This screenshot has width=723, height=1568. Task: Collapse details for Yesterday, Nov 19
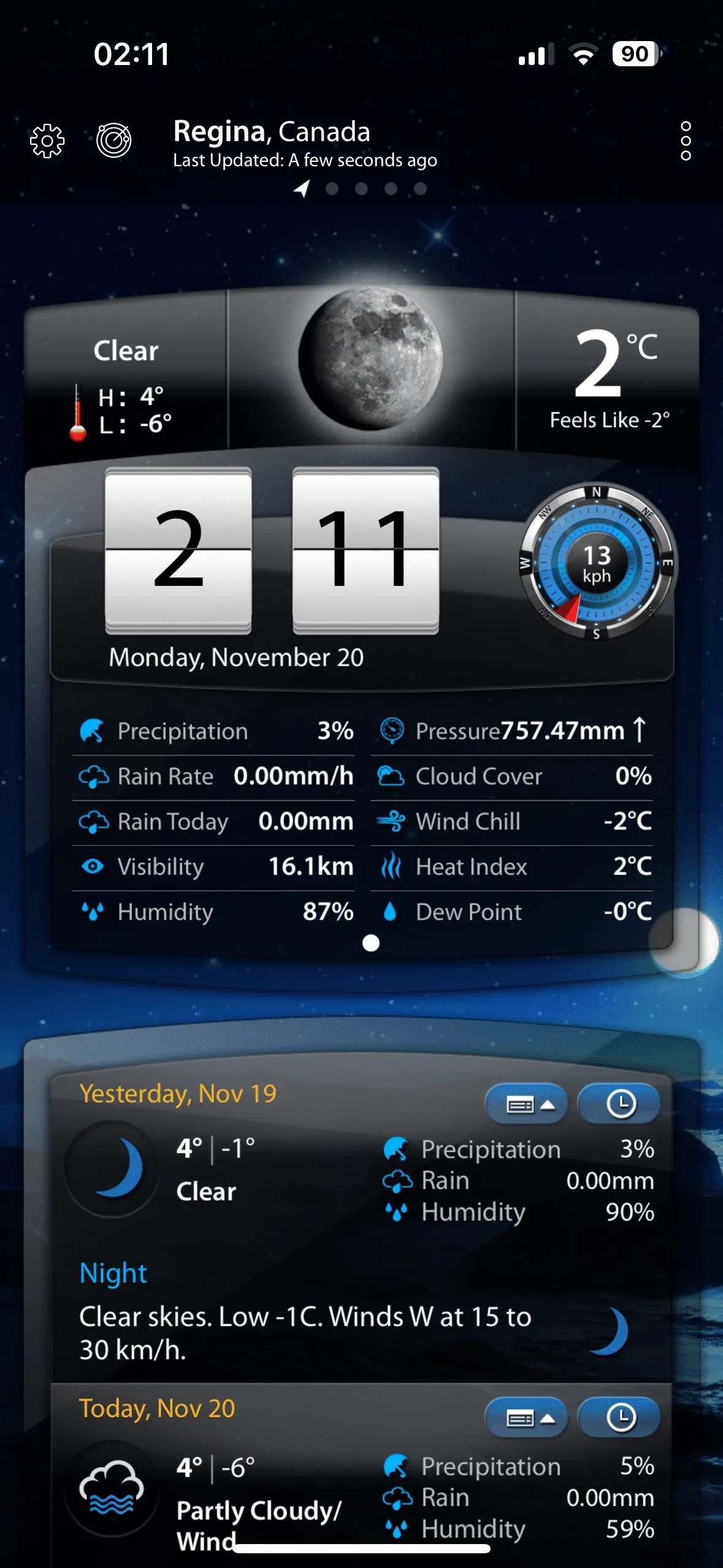(x=526, y=1105)
